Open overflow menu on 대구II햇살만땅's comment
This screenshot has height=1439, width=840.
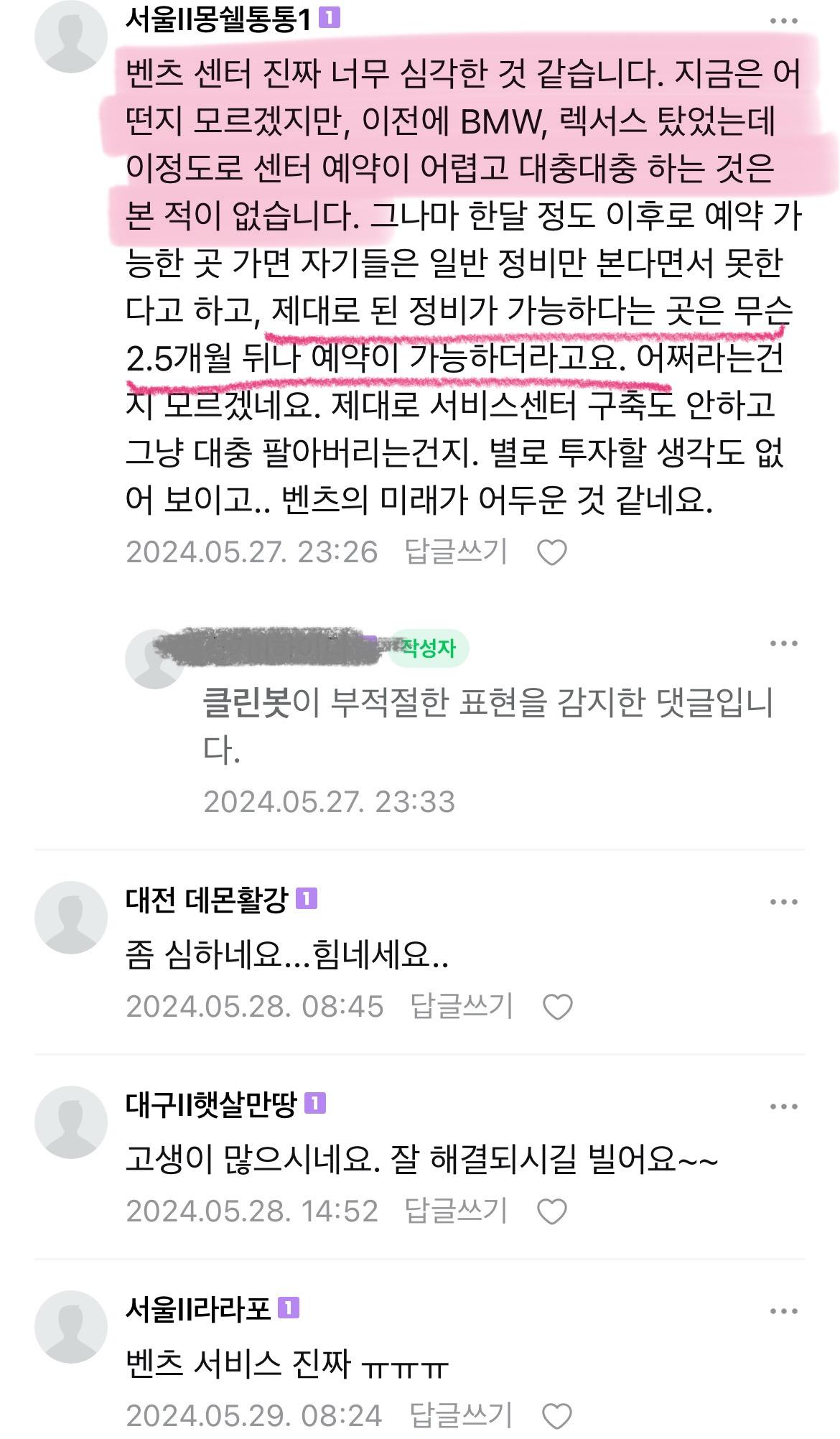pyautogui.click(x=783, y=1107)
